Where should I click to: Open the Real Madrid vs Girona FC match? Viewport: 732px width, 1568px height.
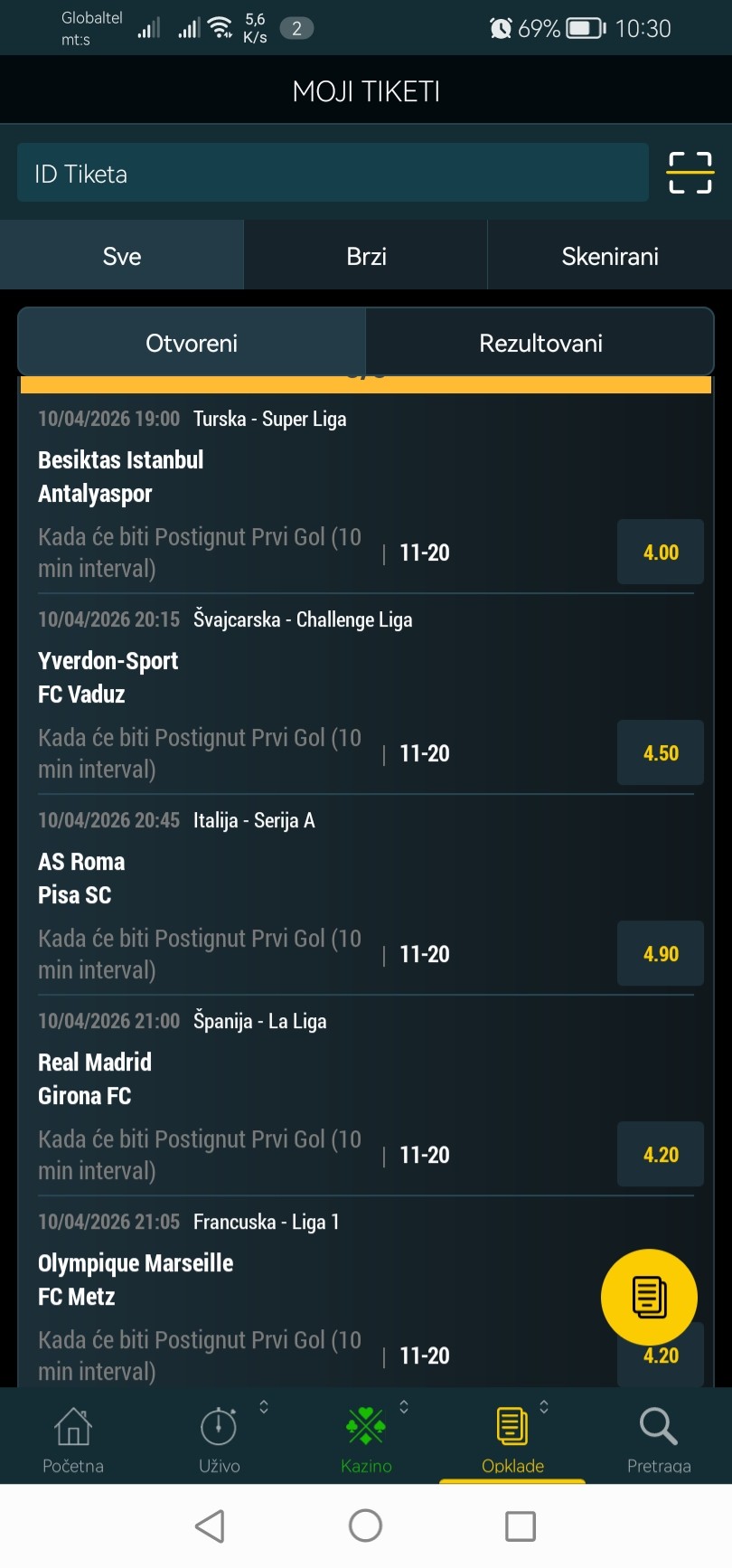click(x=95, y=1079)
